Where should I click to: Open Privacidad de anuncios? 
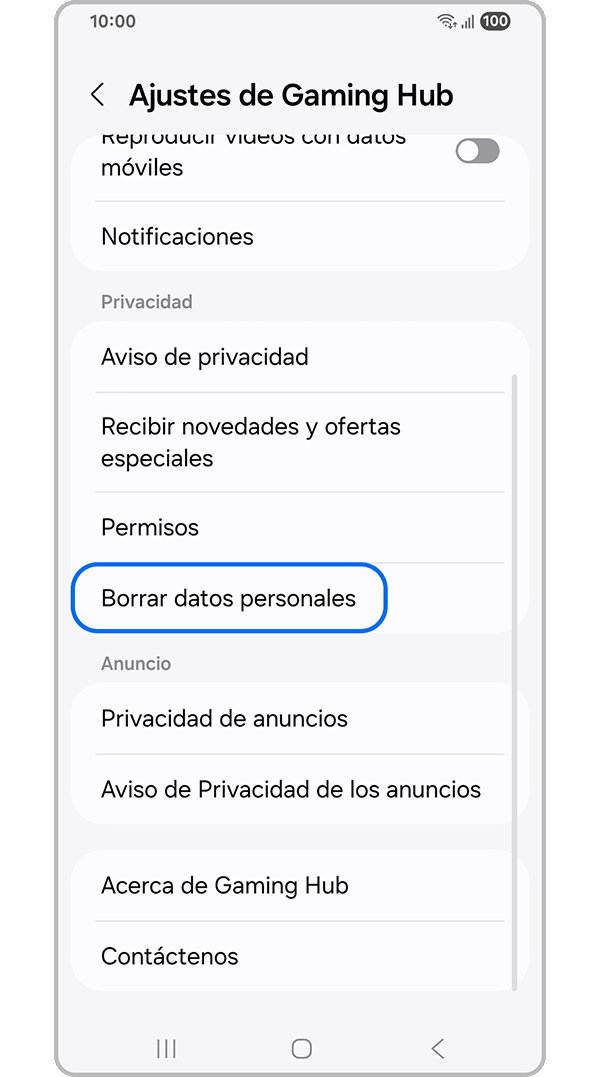(x=300, y=718)
